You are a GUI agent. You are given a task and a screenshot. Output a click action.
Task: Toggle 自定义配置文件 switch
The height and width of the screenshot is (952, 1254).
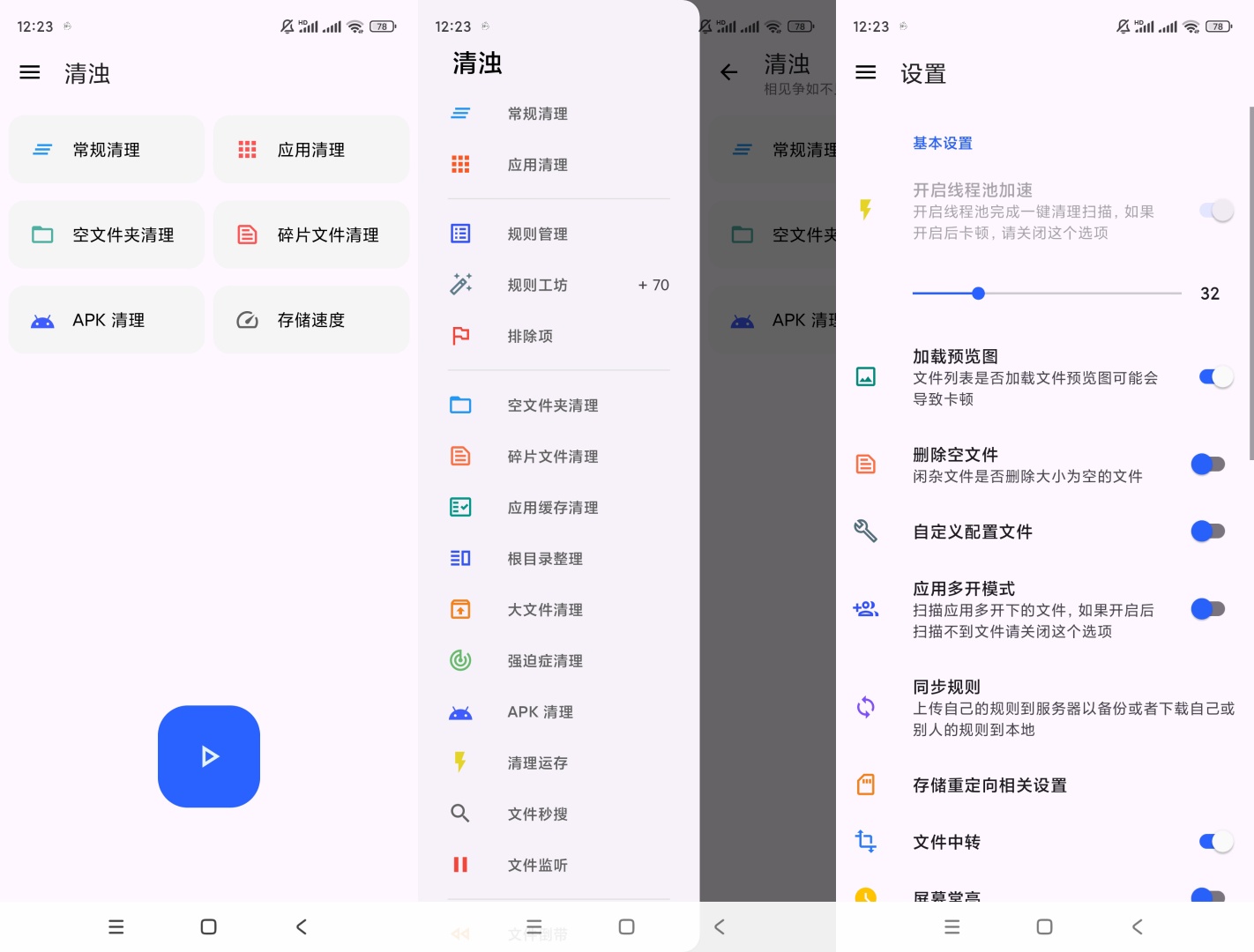pyautogui.click(x=1207, y=532)
